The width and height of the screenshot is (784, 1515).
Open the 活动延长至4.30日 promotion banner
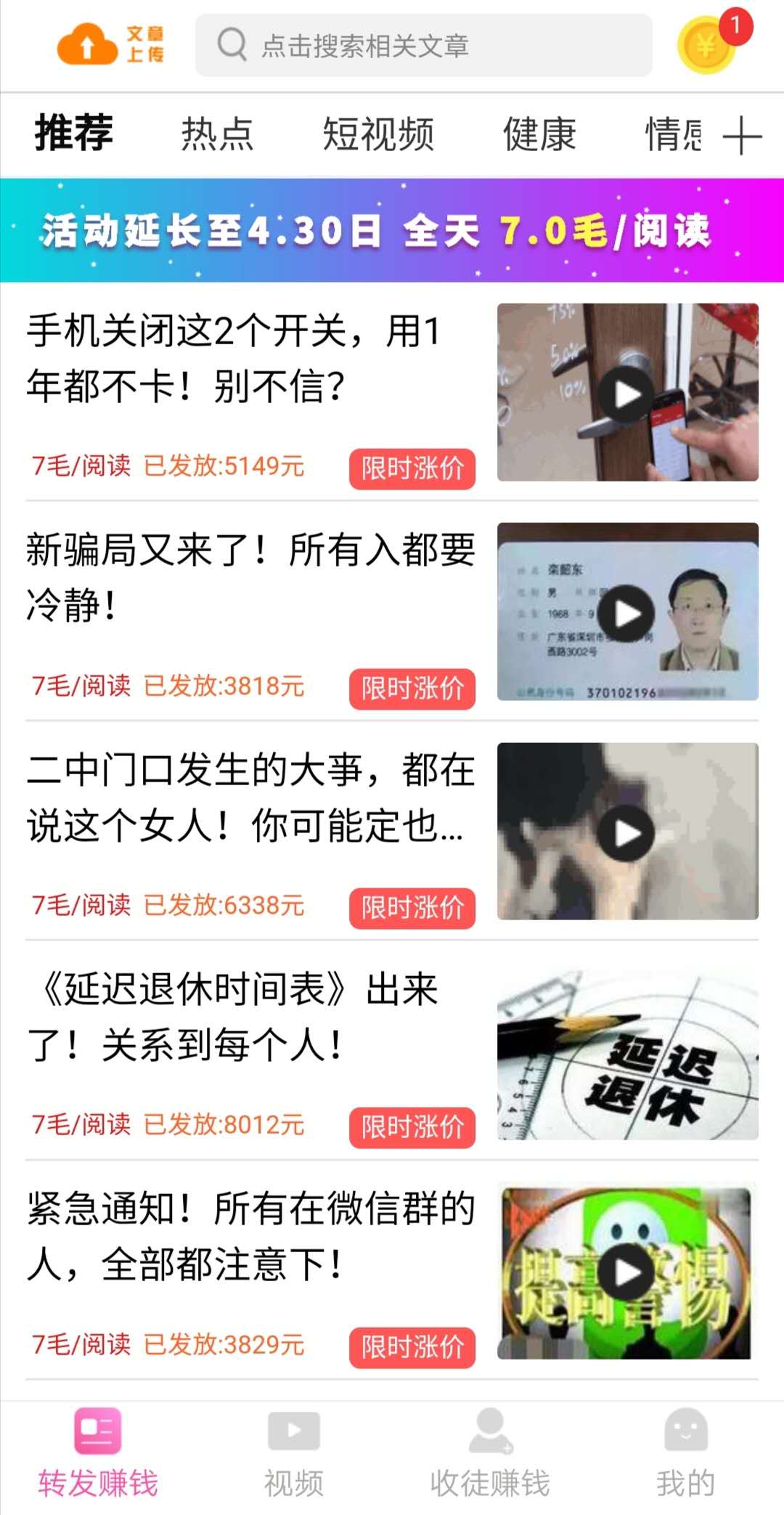392,230
